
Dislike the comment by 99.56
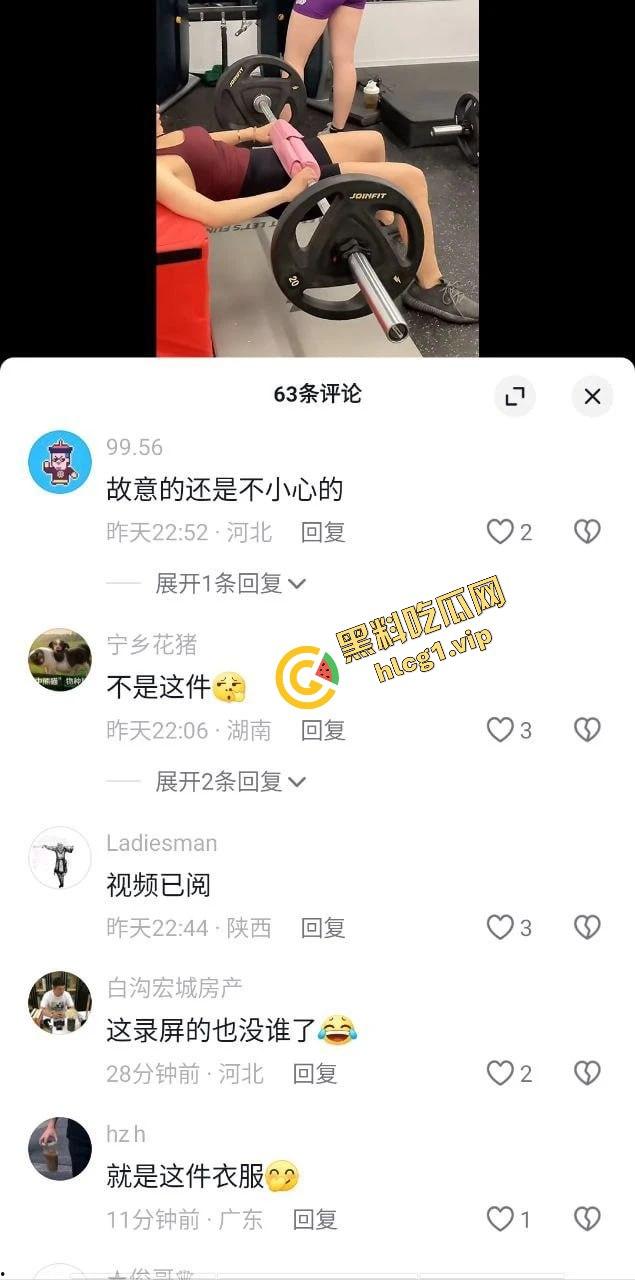587,532
